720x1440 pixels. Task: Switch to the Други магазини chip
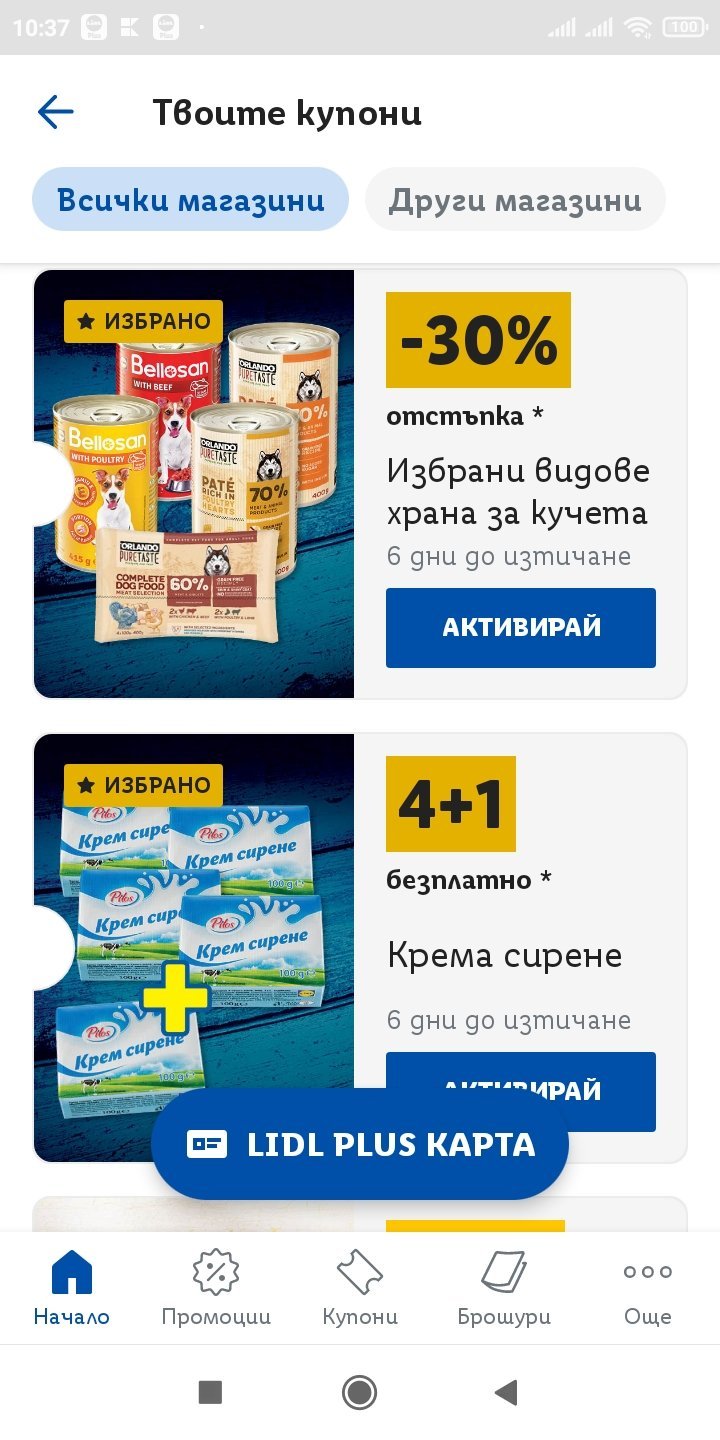[514, 199]
